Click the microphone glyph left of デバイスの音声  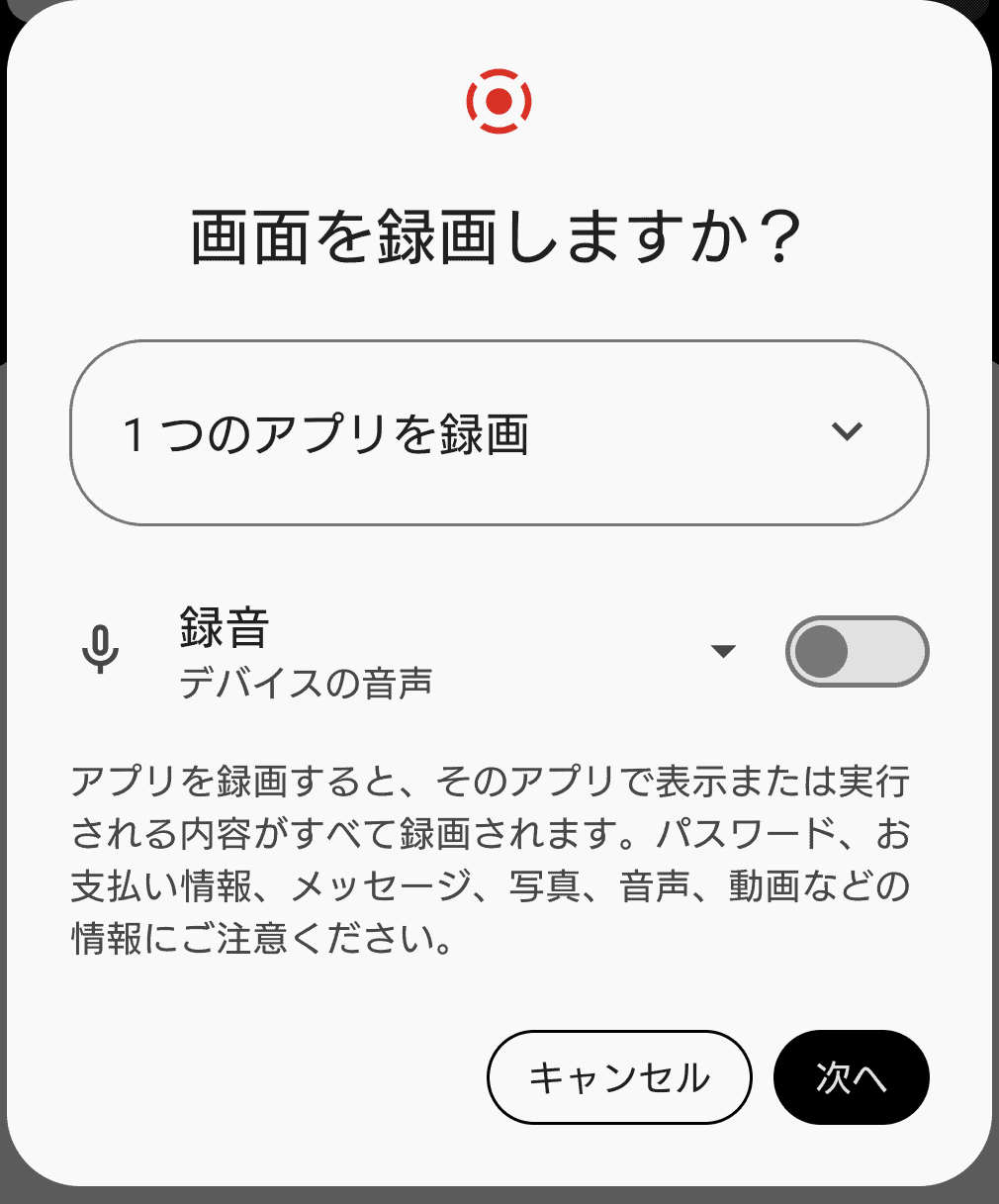coord(102,649)
